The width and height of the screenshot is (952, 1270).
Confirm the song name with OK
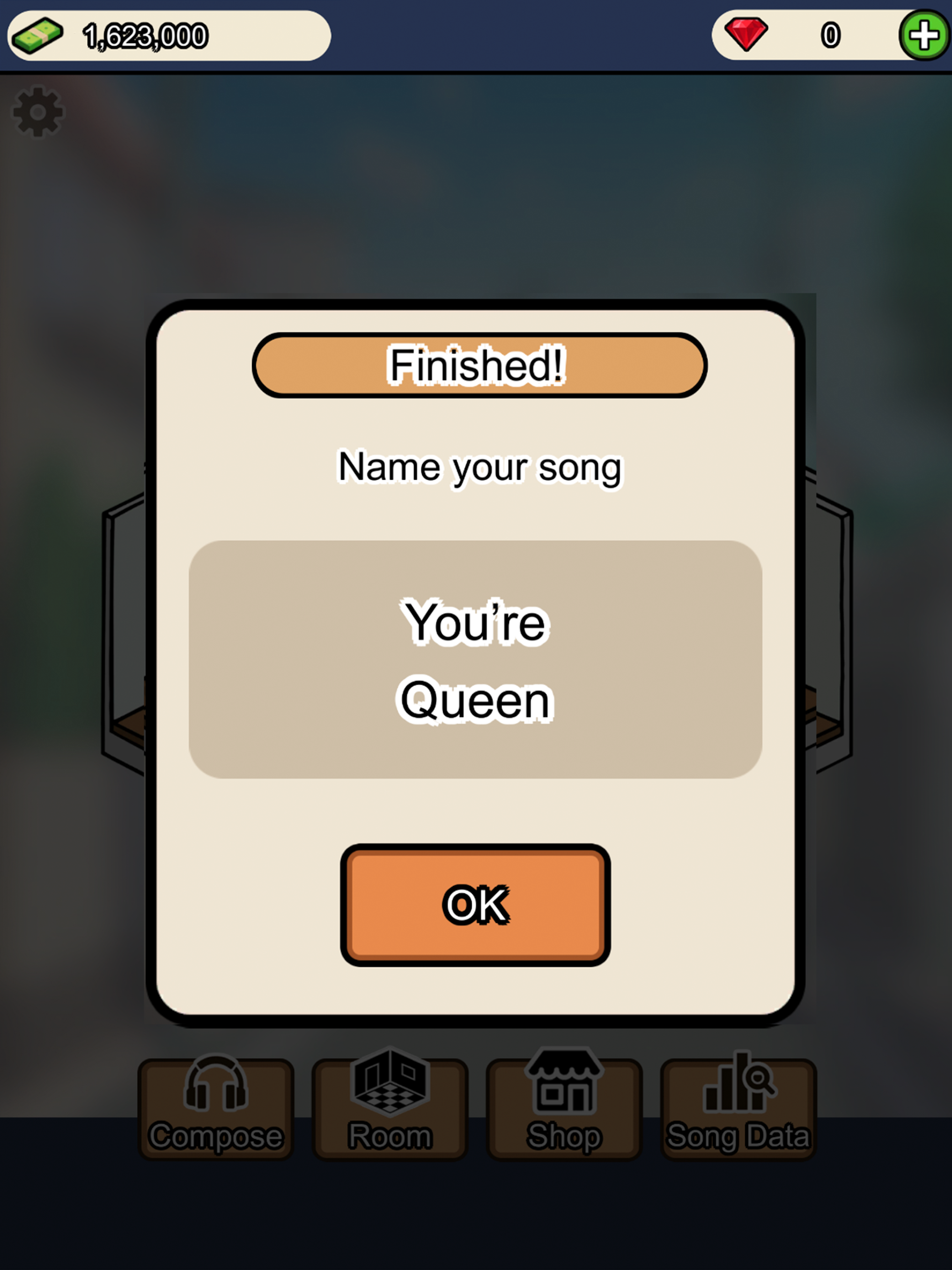(475, 905)
